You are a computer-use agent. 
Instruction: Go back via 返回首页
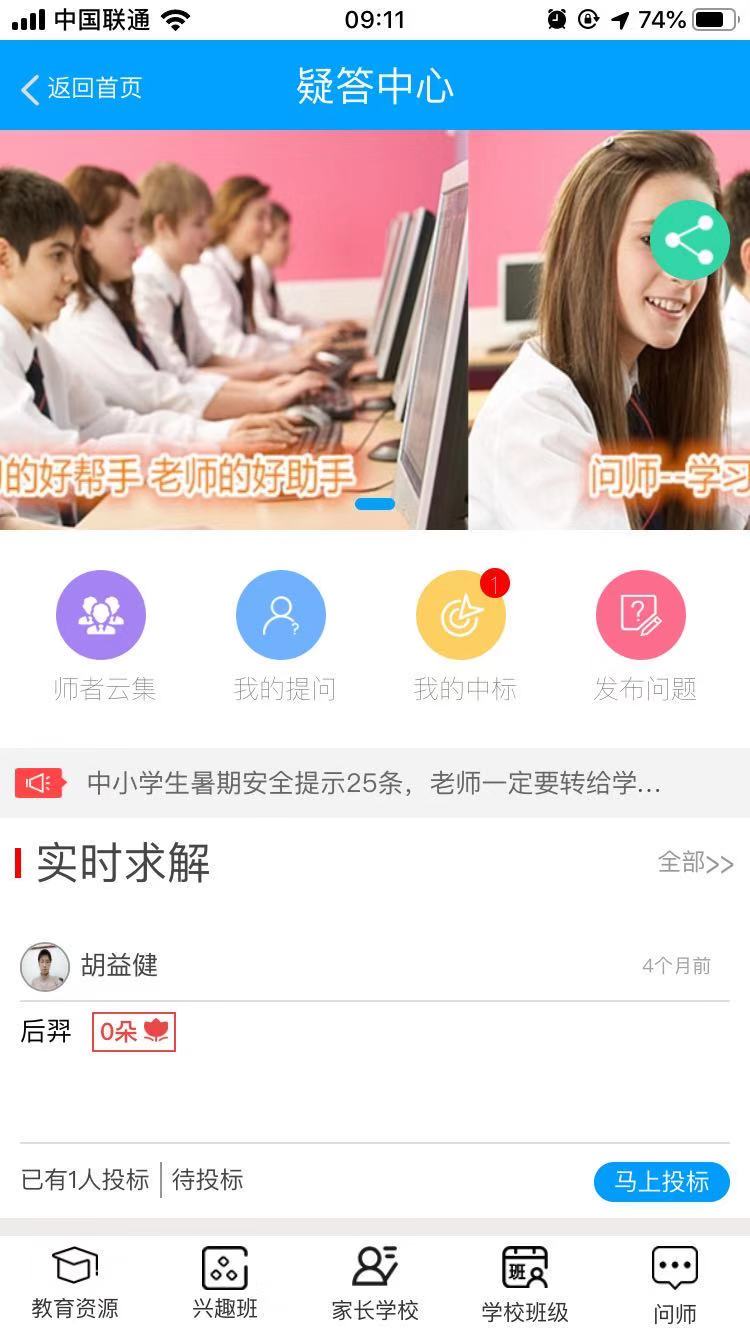pos(82,88)
